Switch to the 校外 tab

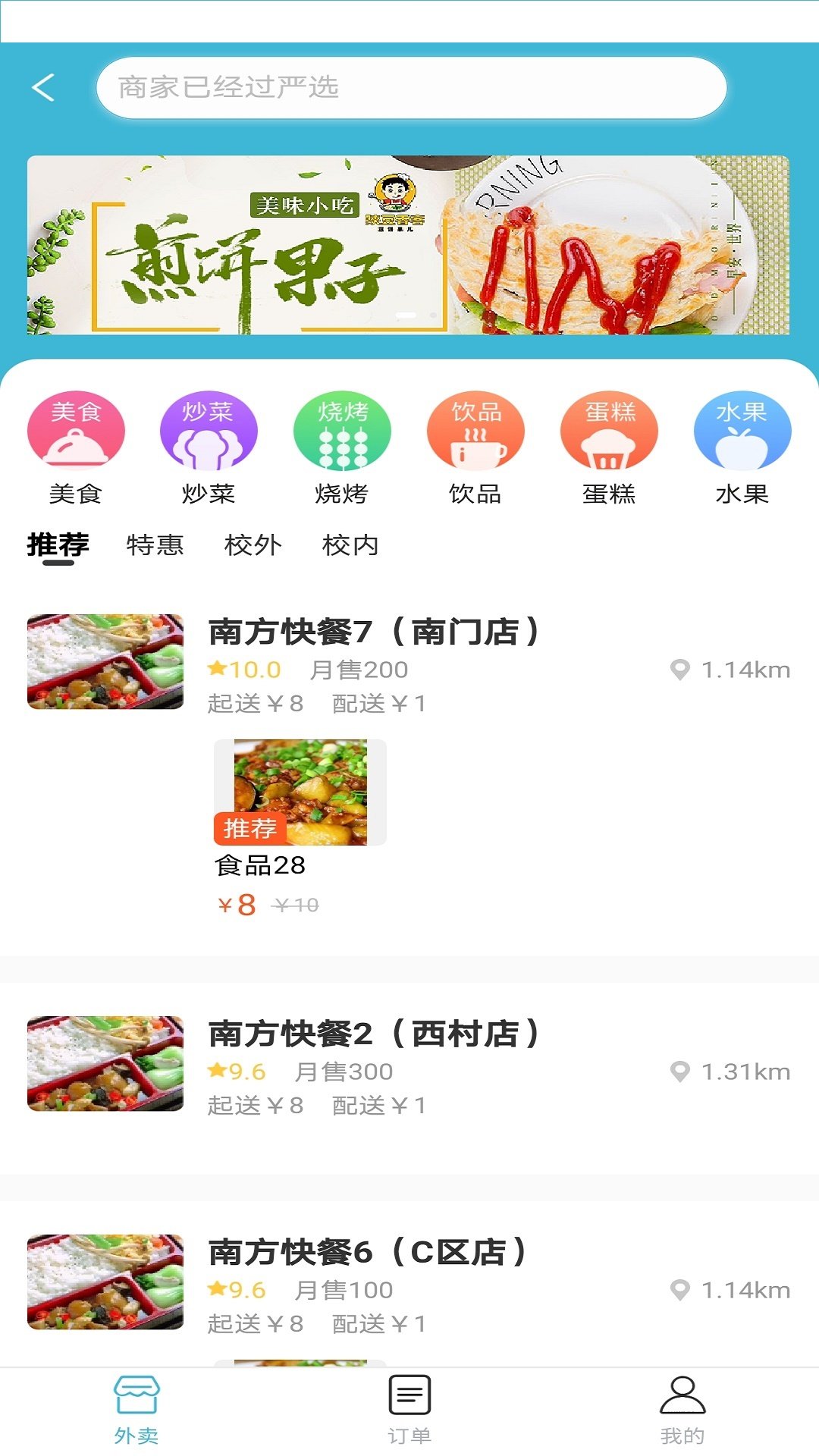(x=253, y=545)
